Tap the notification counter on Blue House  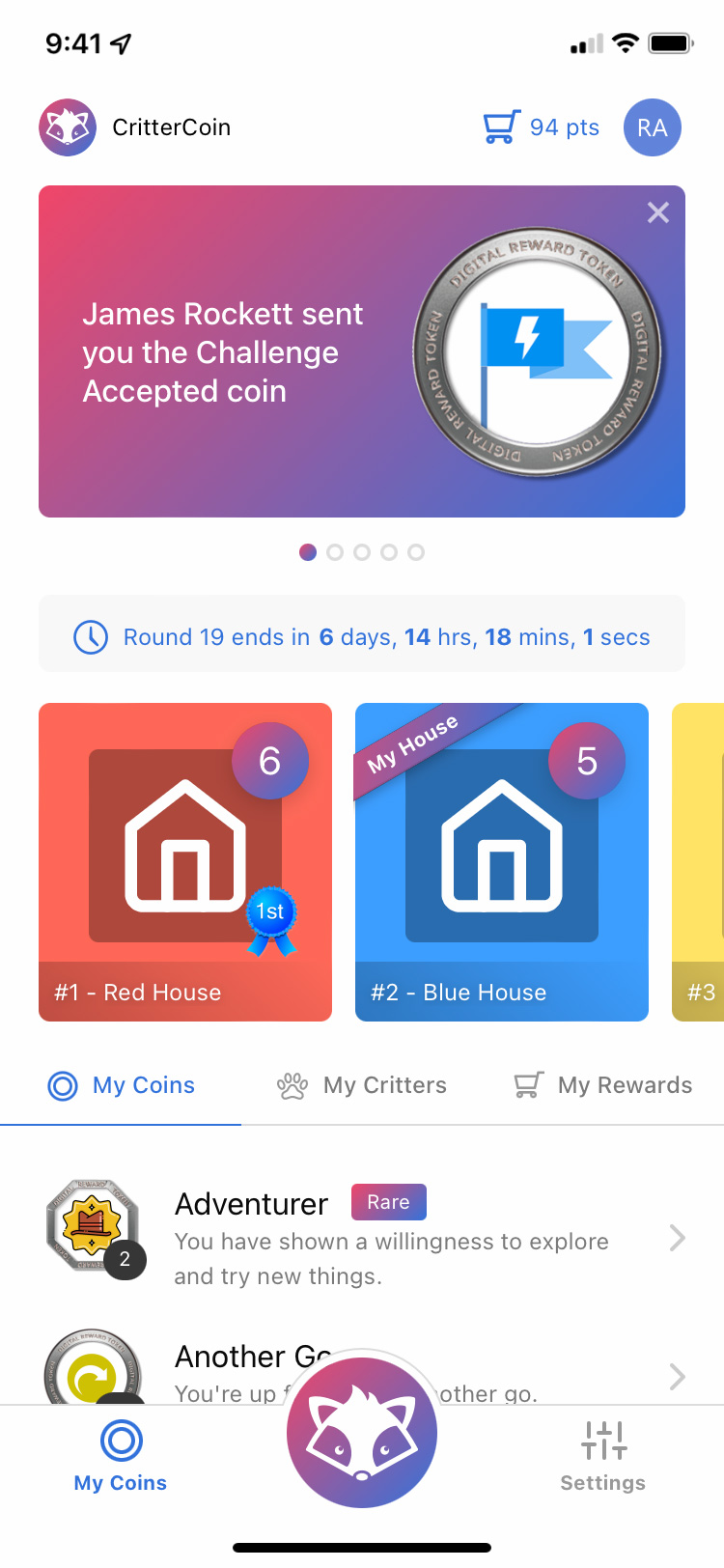(587, 761)
